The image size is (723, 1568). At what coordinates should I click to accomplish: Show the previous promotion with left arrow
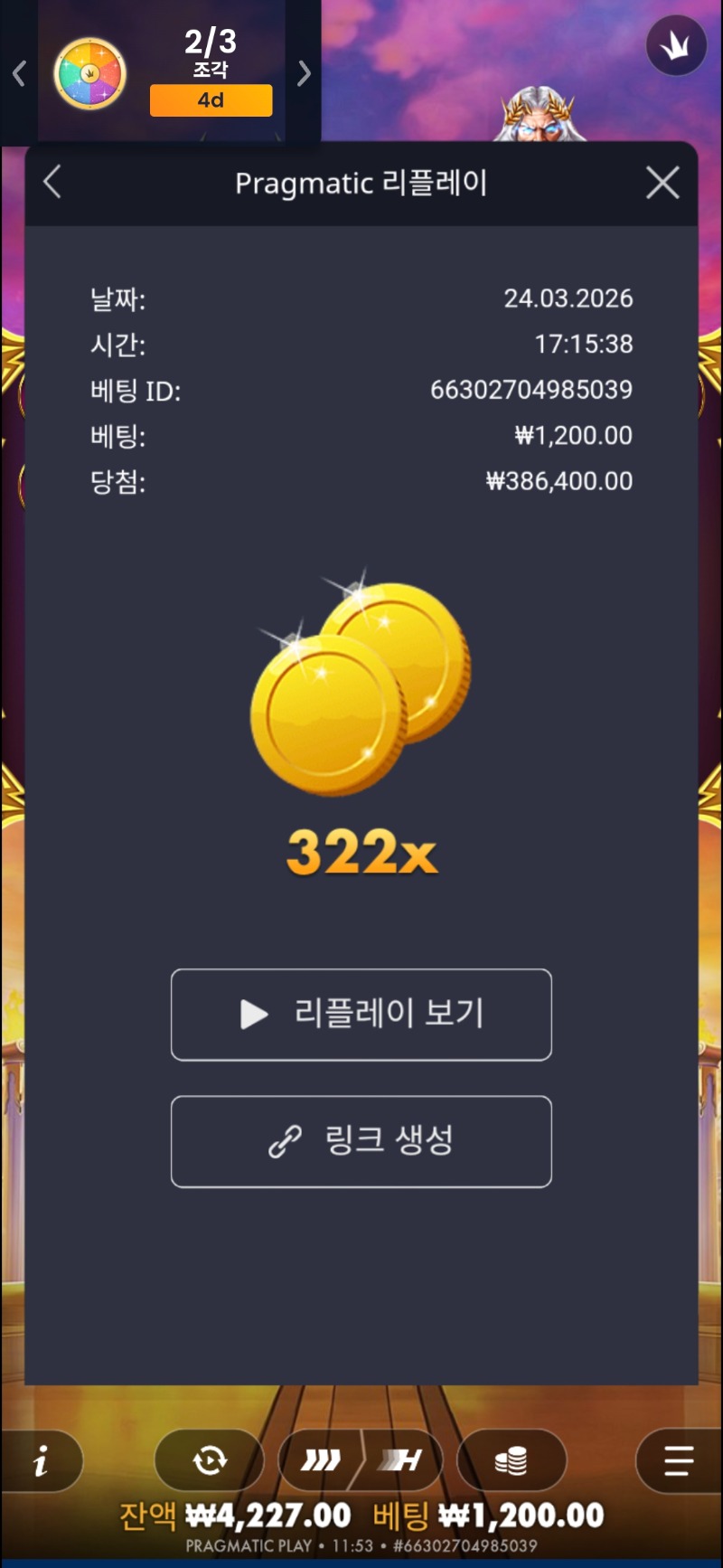coord(19,73)
